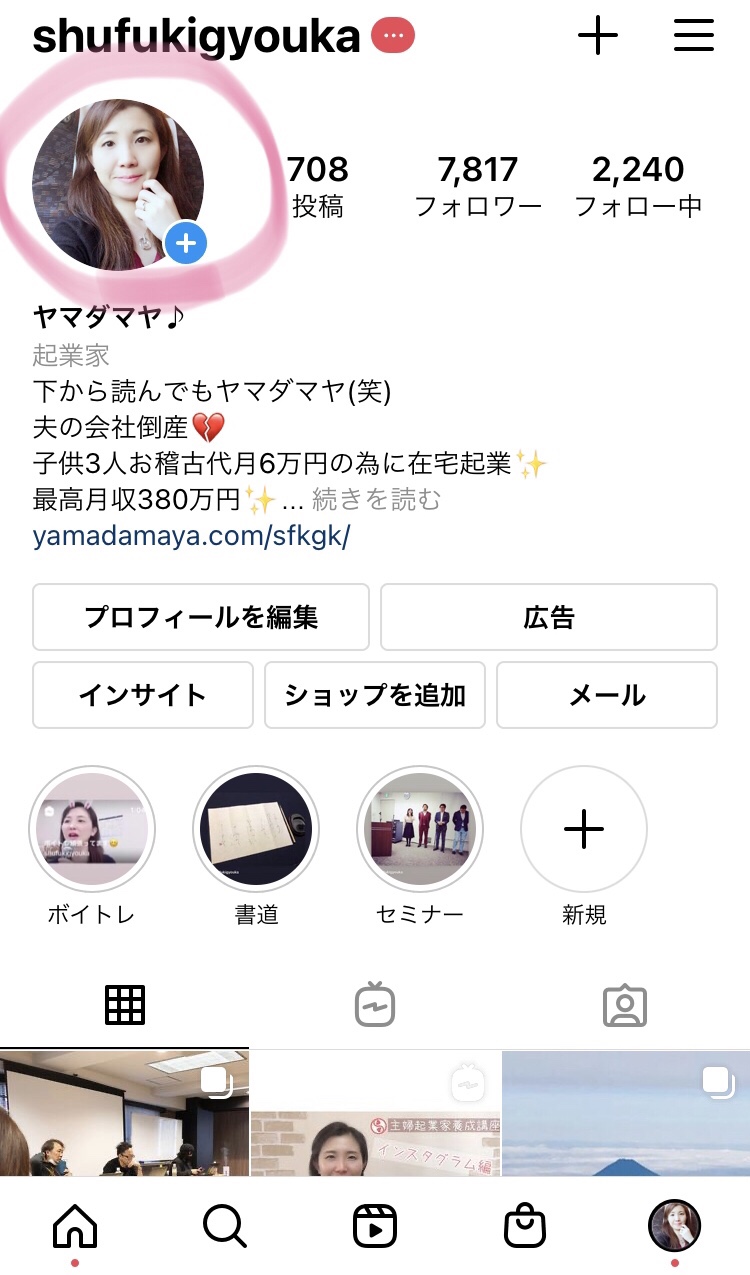The image size is (750, 1275).
Task: Open the 書道 story highlight
Action: [256, 830]
